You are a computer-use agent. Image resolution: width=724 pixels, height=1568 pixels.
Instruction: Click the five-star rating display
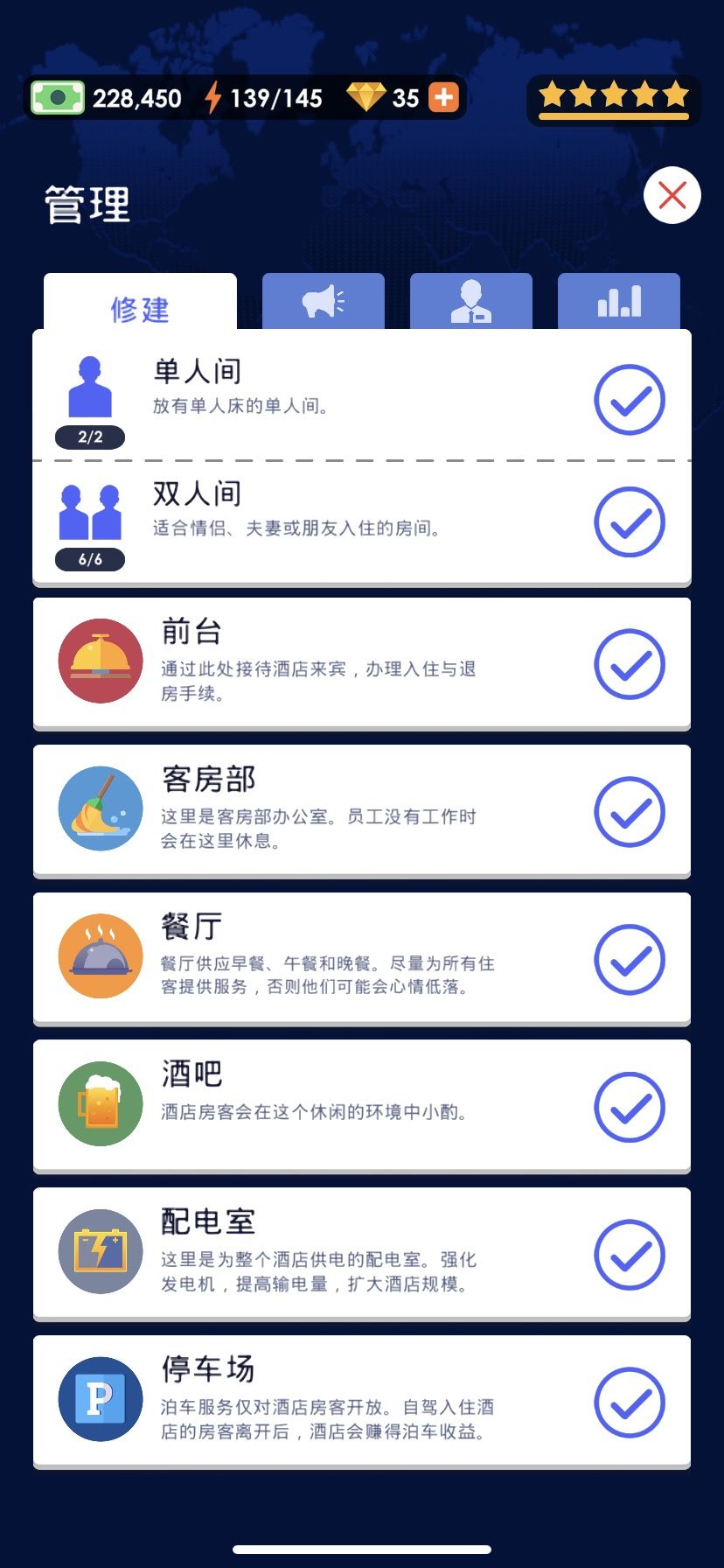click(613, 97)
